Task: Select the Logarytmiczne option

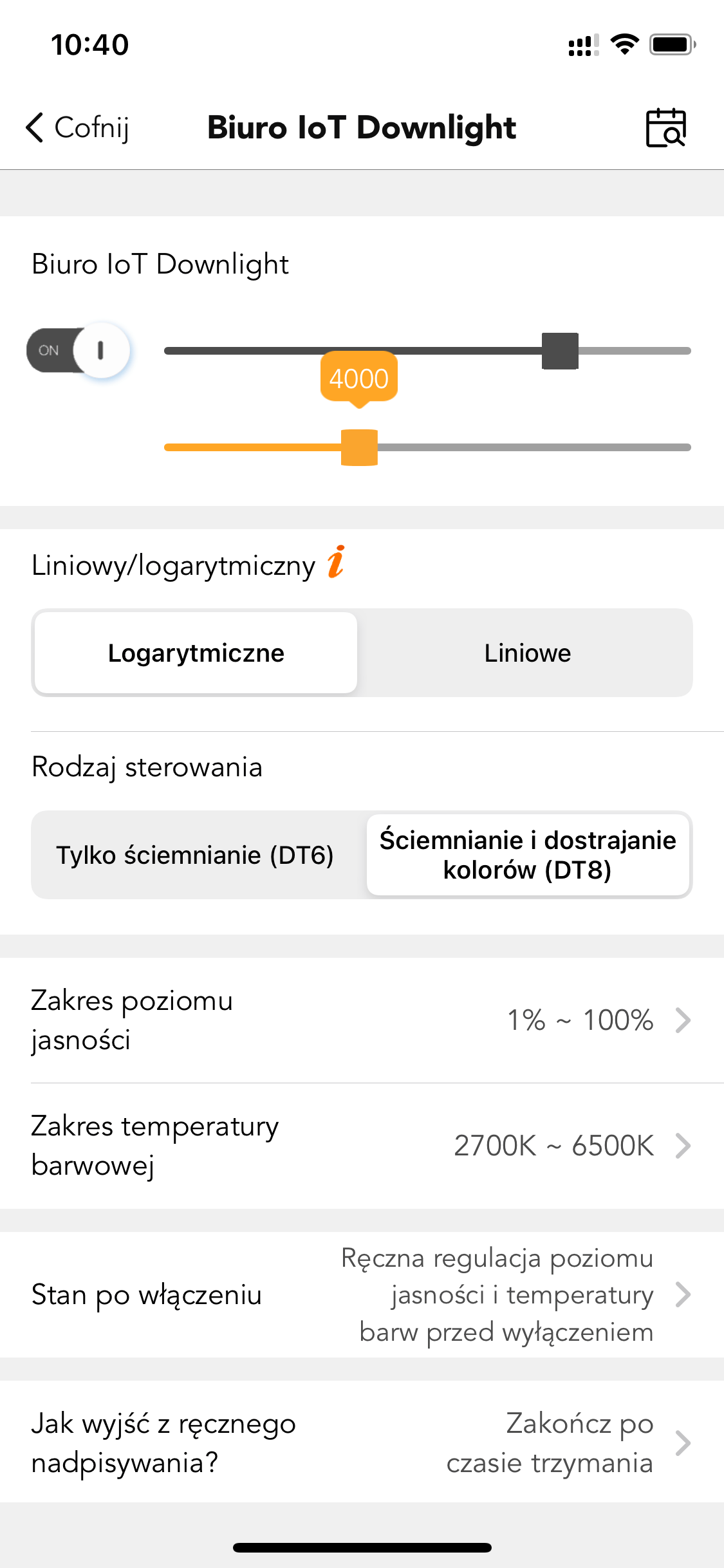Action: pyautogui.click(x=196, y=653)
